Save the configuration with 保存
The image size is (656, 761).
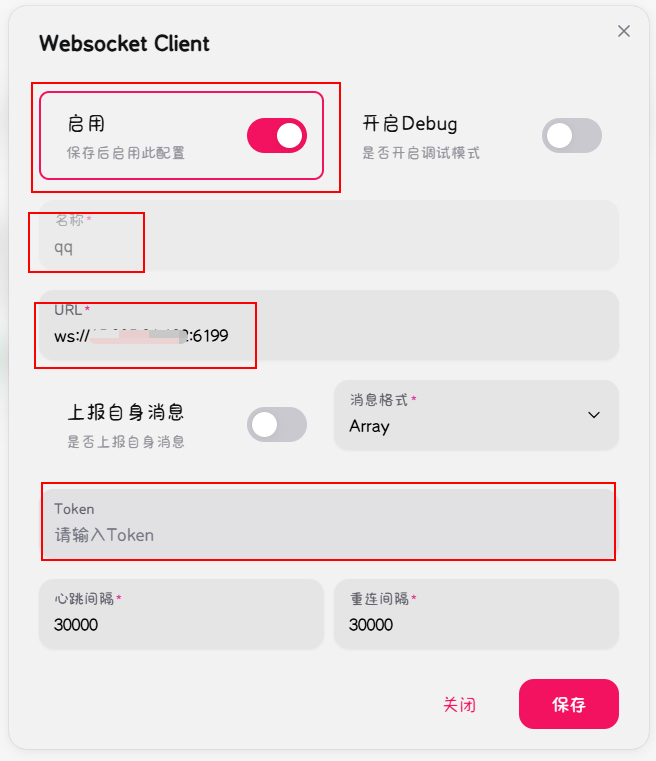coord(568,705)
